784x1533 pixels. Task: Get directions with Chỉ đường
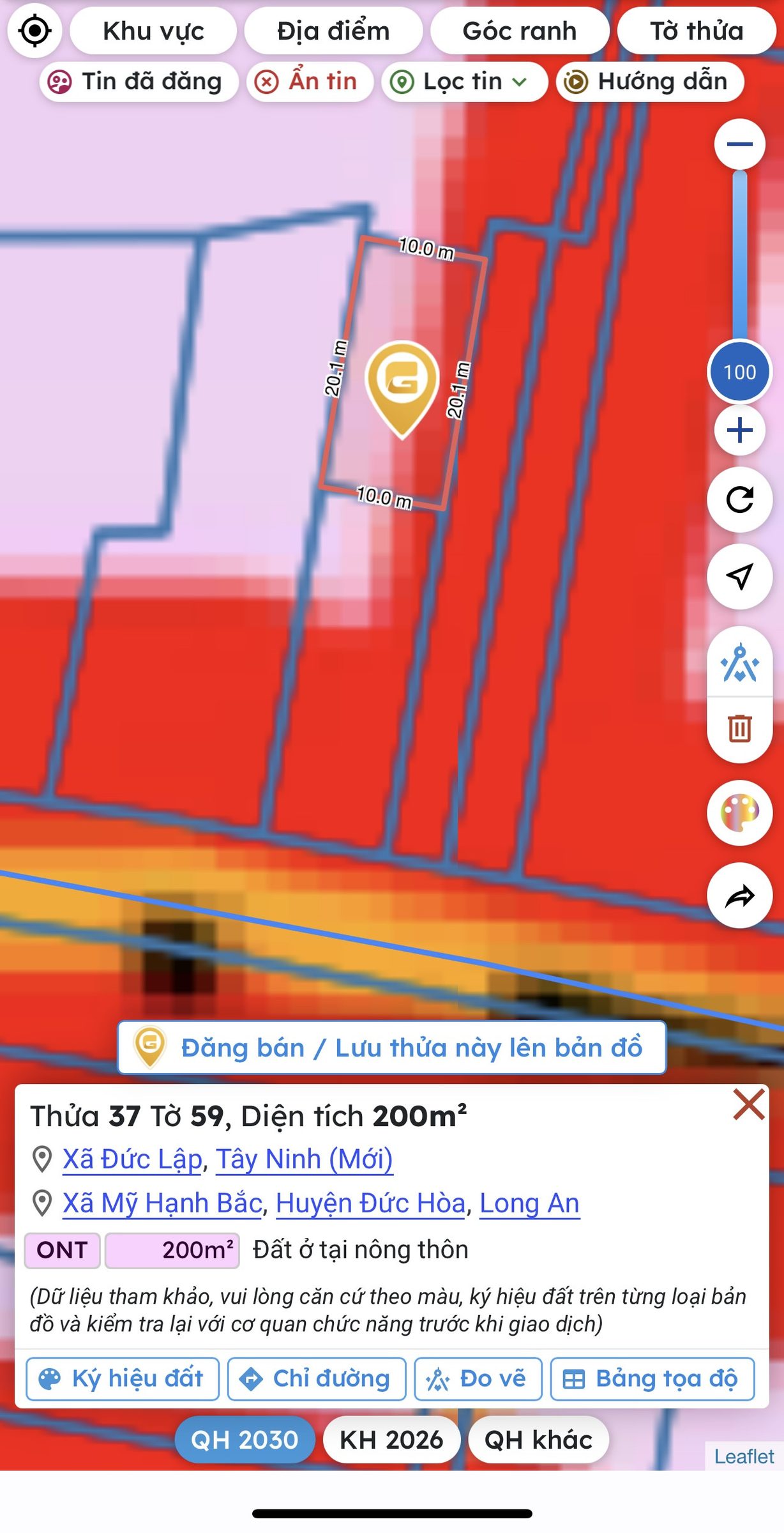point(317,1378)
